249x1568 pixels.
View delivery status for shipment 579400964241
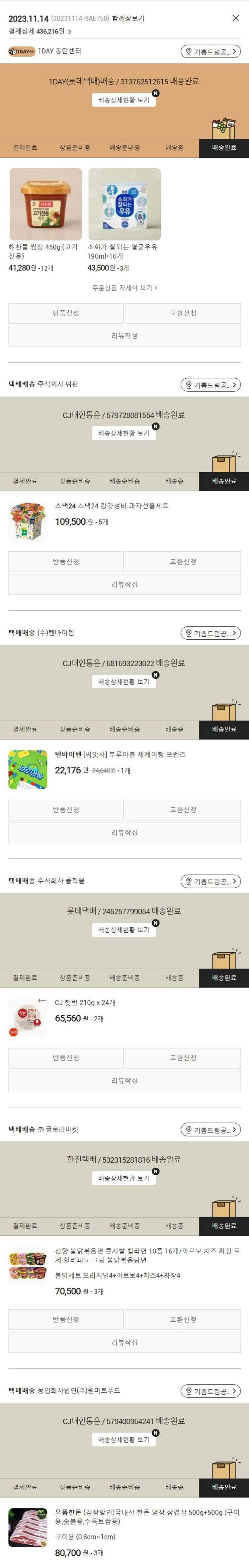click(x=124, y=1440)
